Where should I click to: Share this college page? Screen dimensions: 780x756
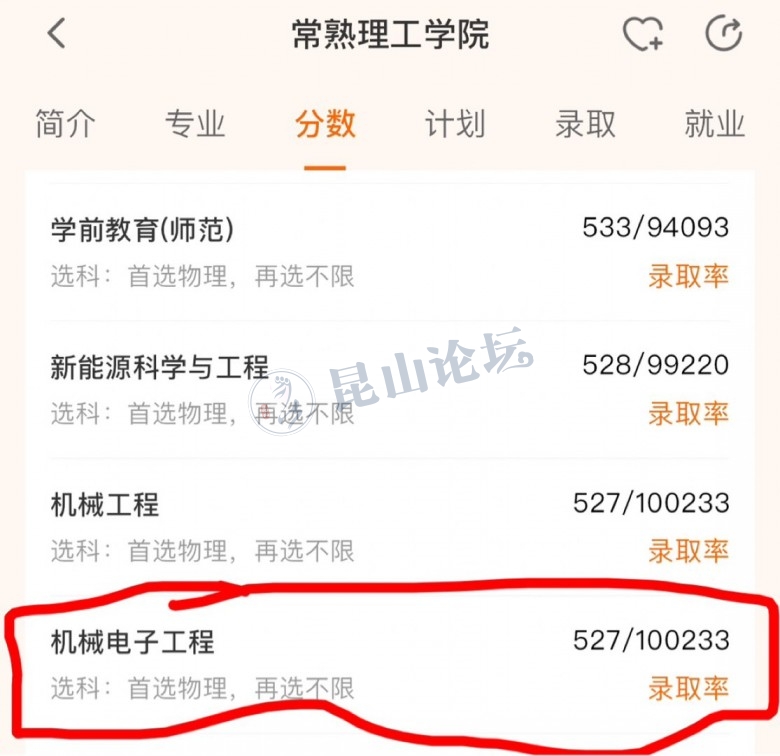click(723, 35)
